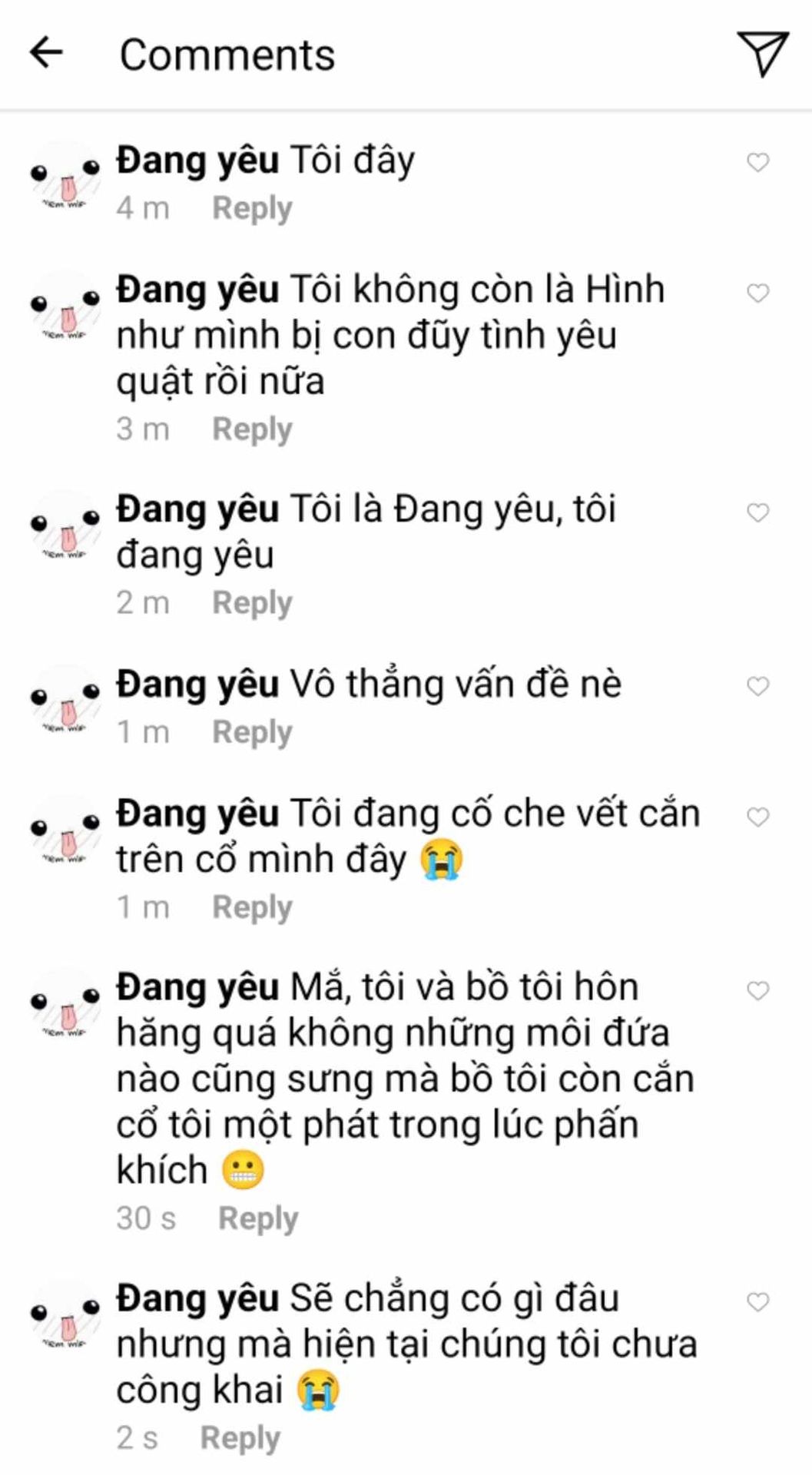Image resolution: width=812 pixels, height=1475 pixels.
Task: Reply to the comment posted 2 m ago
Action: 252,603
